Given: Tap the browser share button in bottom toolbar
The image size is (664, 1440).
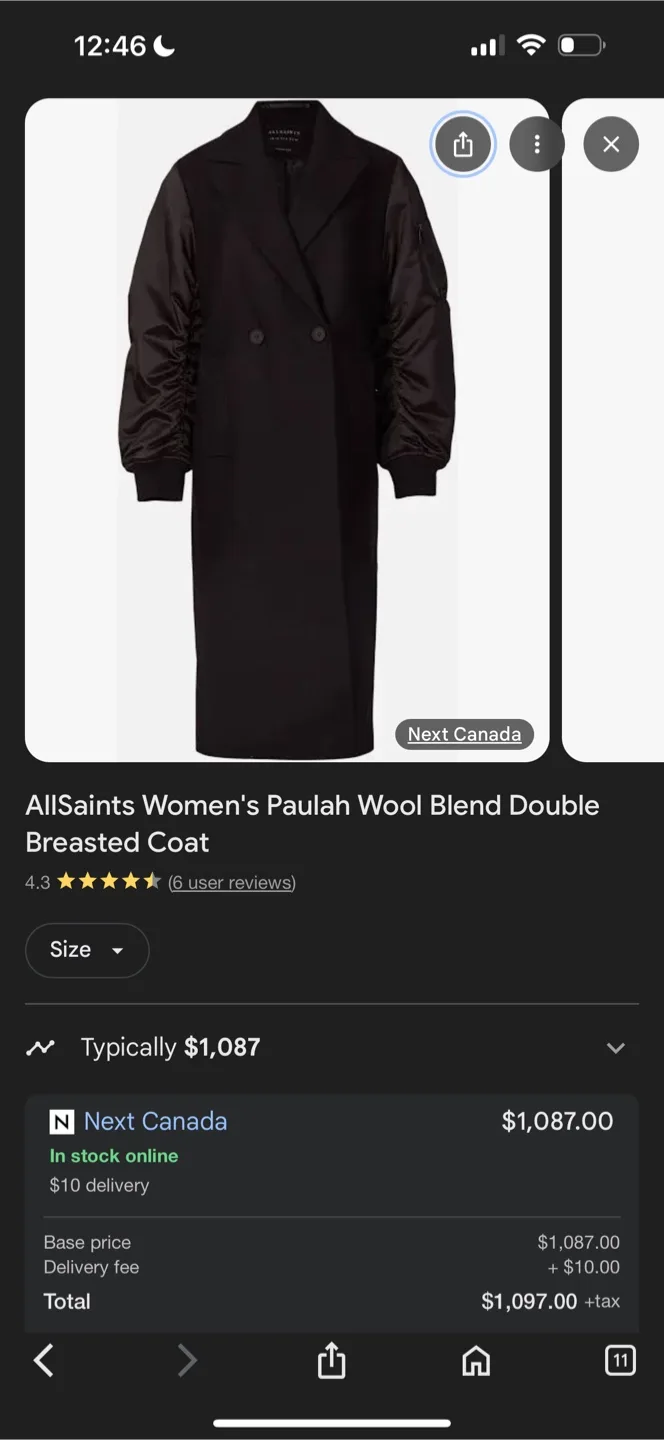Looking at the screenshot, I should [x=331, y=1360].
